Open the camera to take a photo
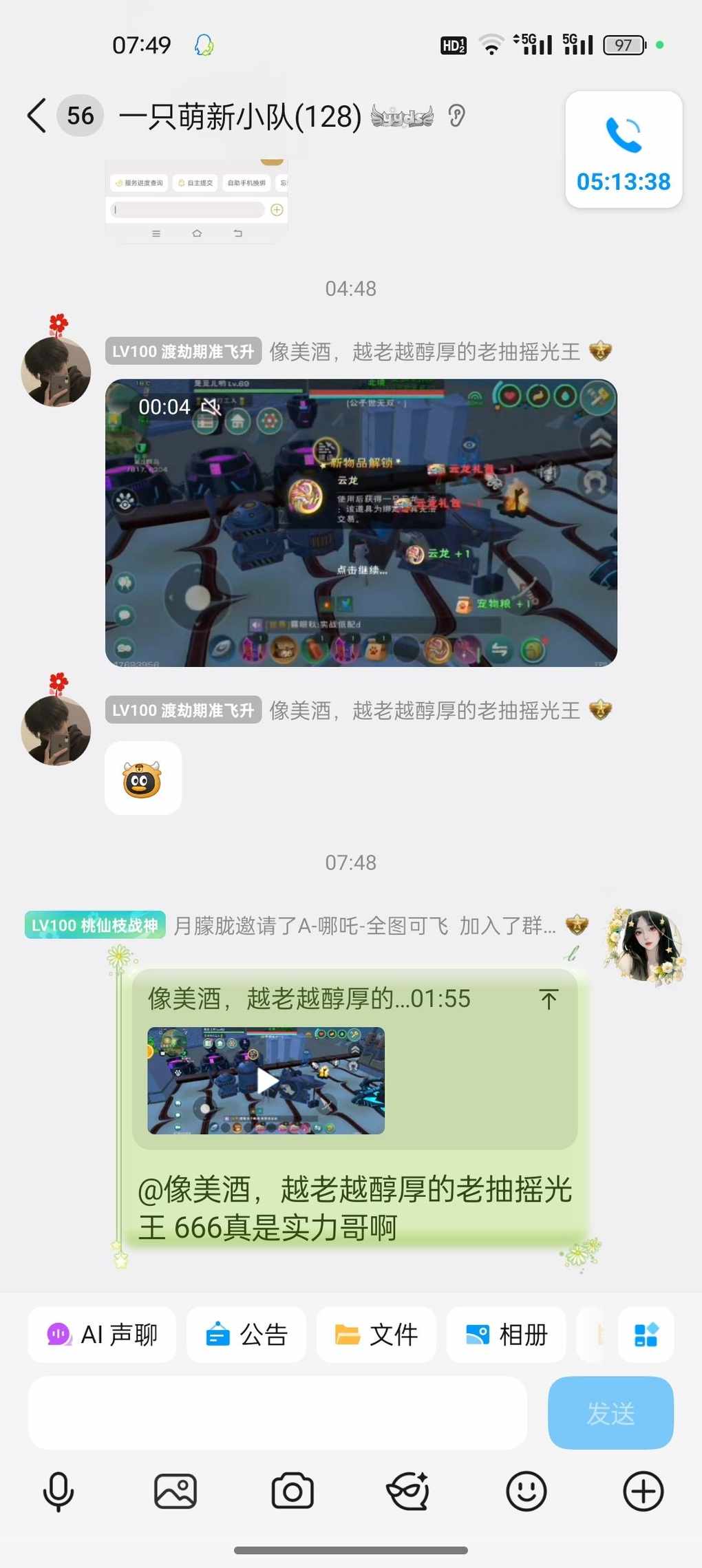This screenshot has height=1568, width=702. [292, 1492]
